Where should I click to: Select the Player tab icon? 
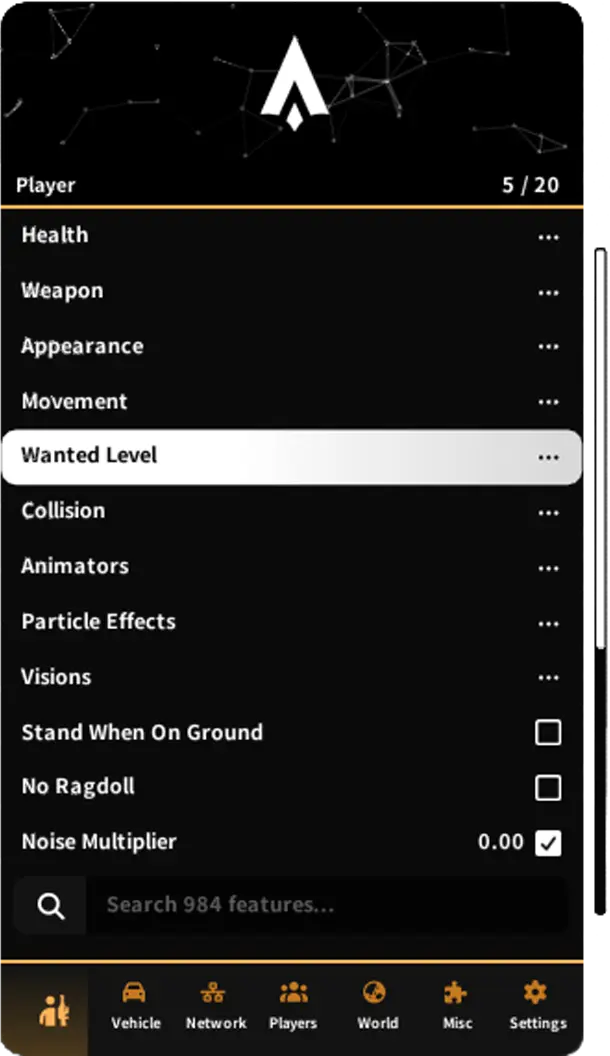(53, 1010)
